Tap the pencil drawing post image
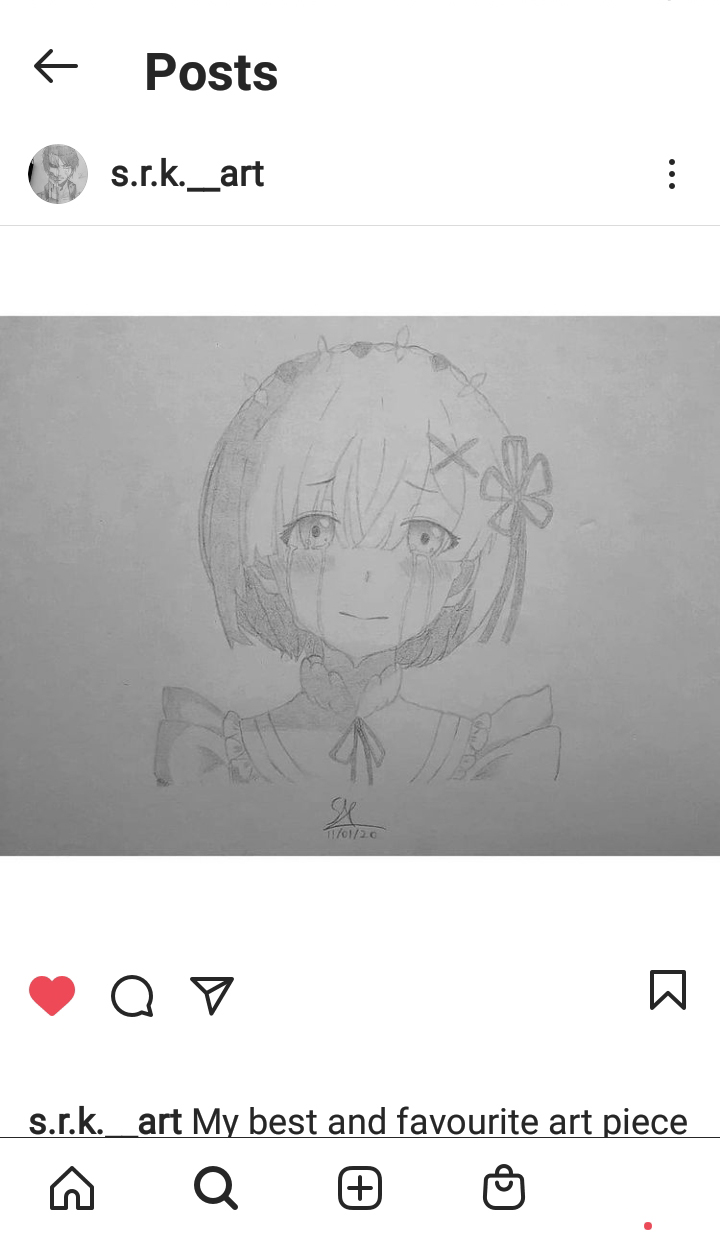 click(x=360, y=585)
